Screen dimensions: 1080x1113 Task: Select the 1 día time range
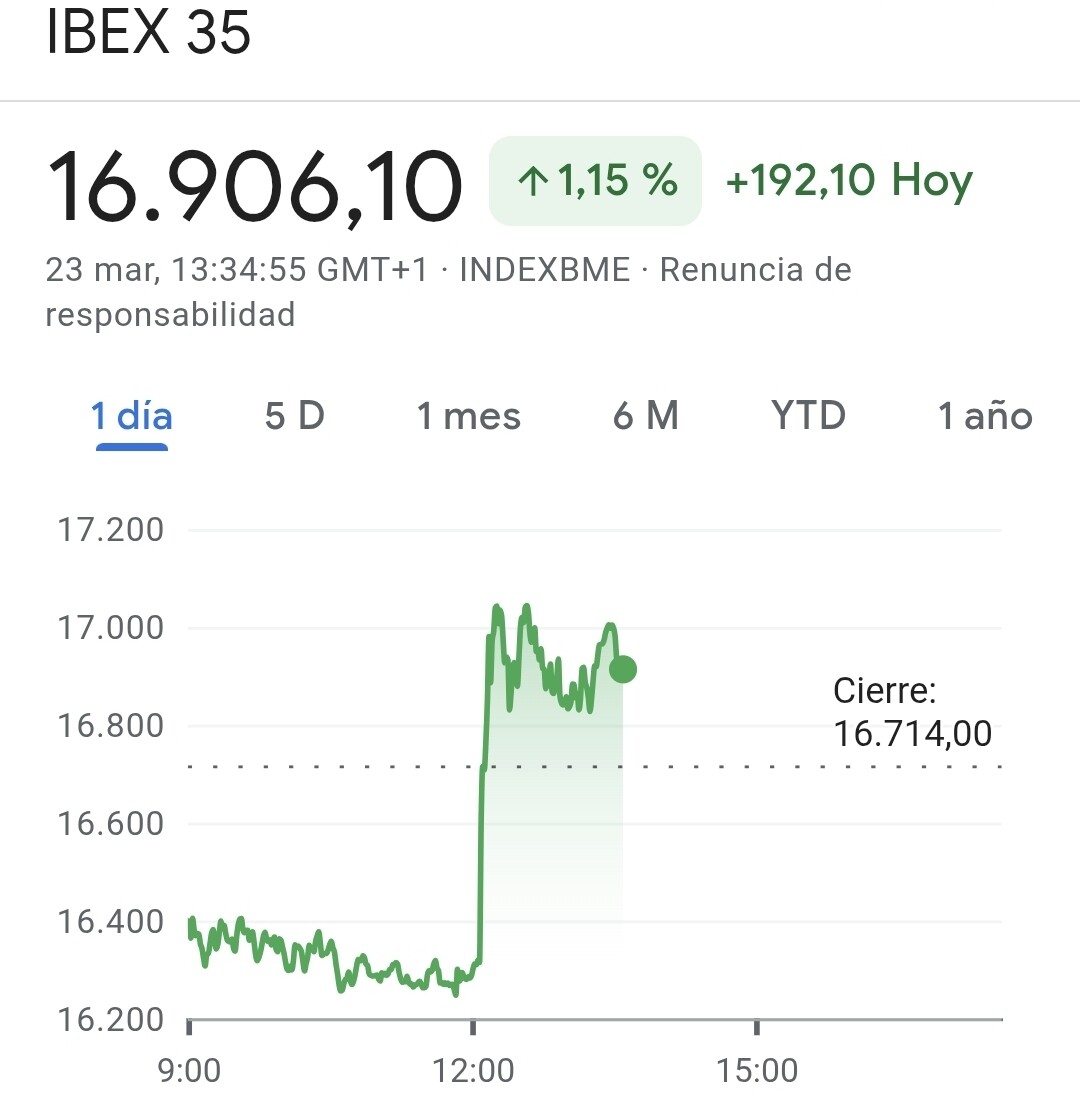[132, 416]
